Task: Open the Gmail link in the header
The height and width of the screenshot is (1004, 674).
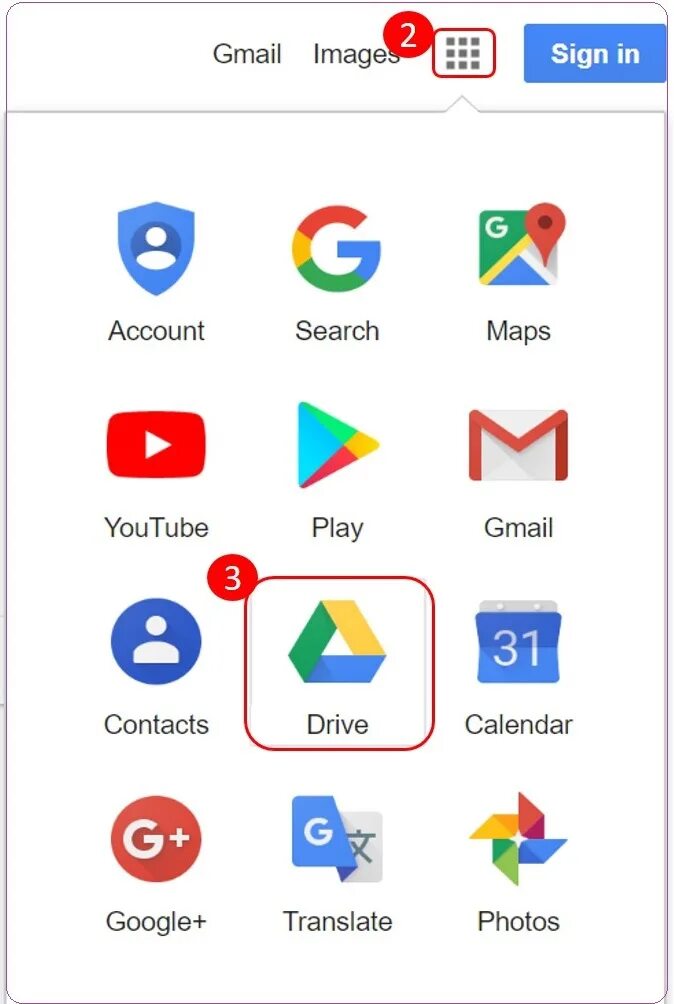Action: [x=247, y=54]
